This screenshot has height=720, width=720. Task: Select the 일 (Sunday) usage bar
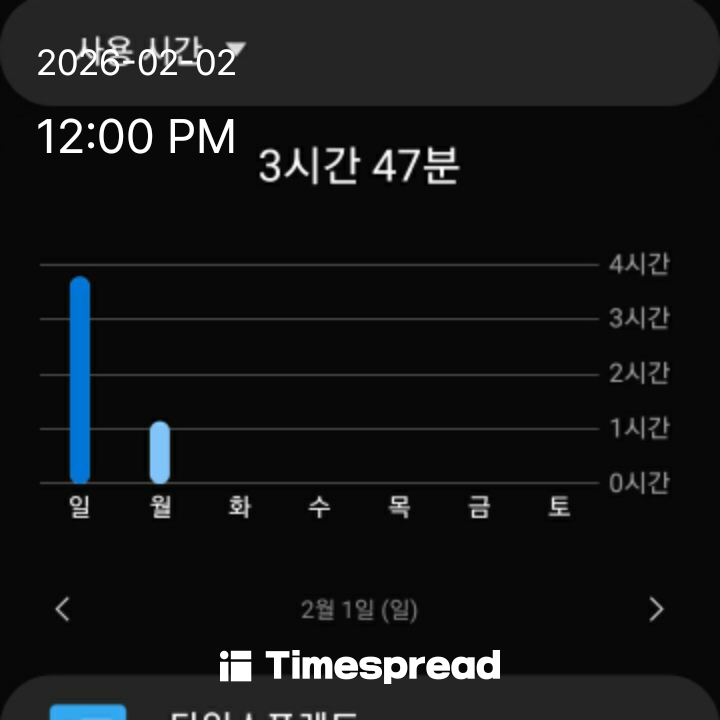click(x=80, y=380)
